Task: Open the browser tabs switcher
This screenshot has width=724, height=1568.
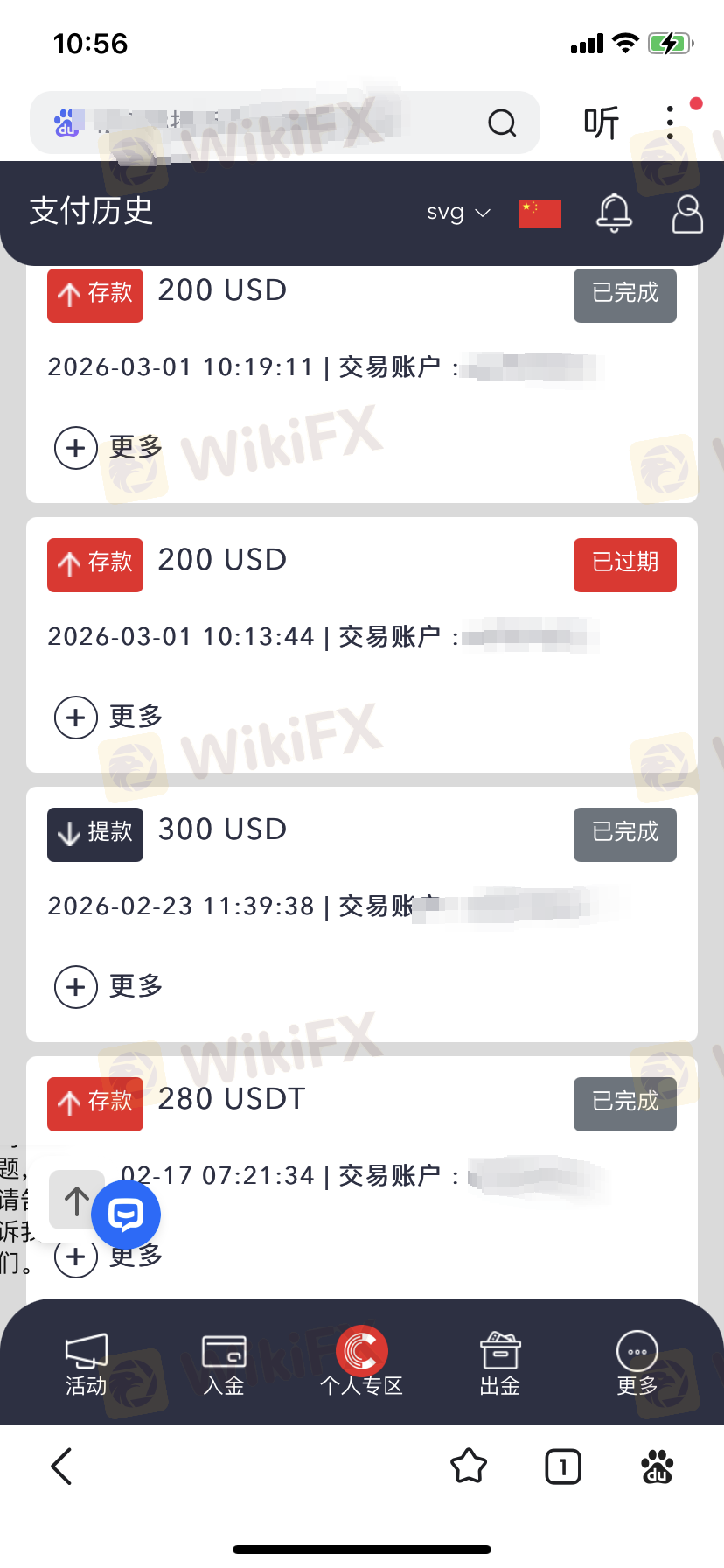Action: [563, 1466]
